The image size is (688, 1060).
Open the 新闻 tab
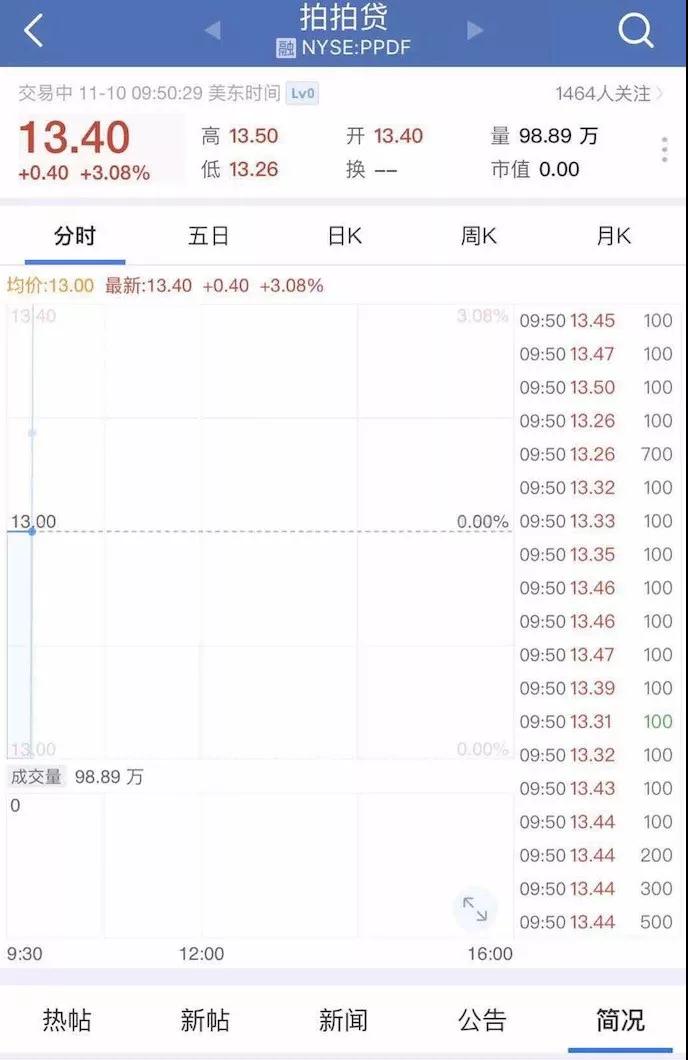click(343, 1020)
